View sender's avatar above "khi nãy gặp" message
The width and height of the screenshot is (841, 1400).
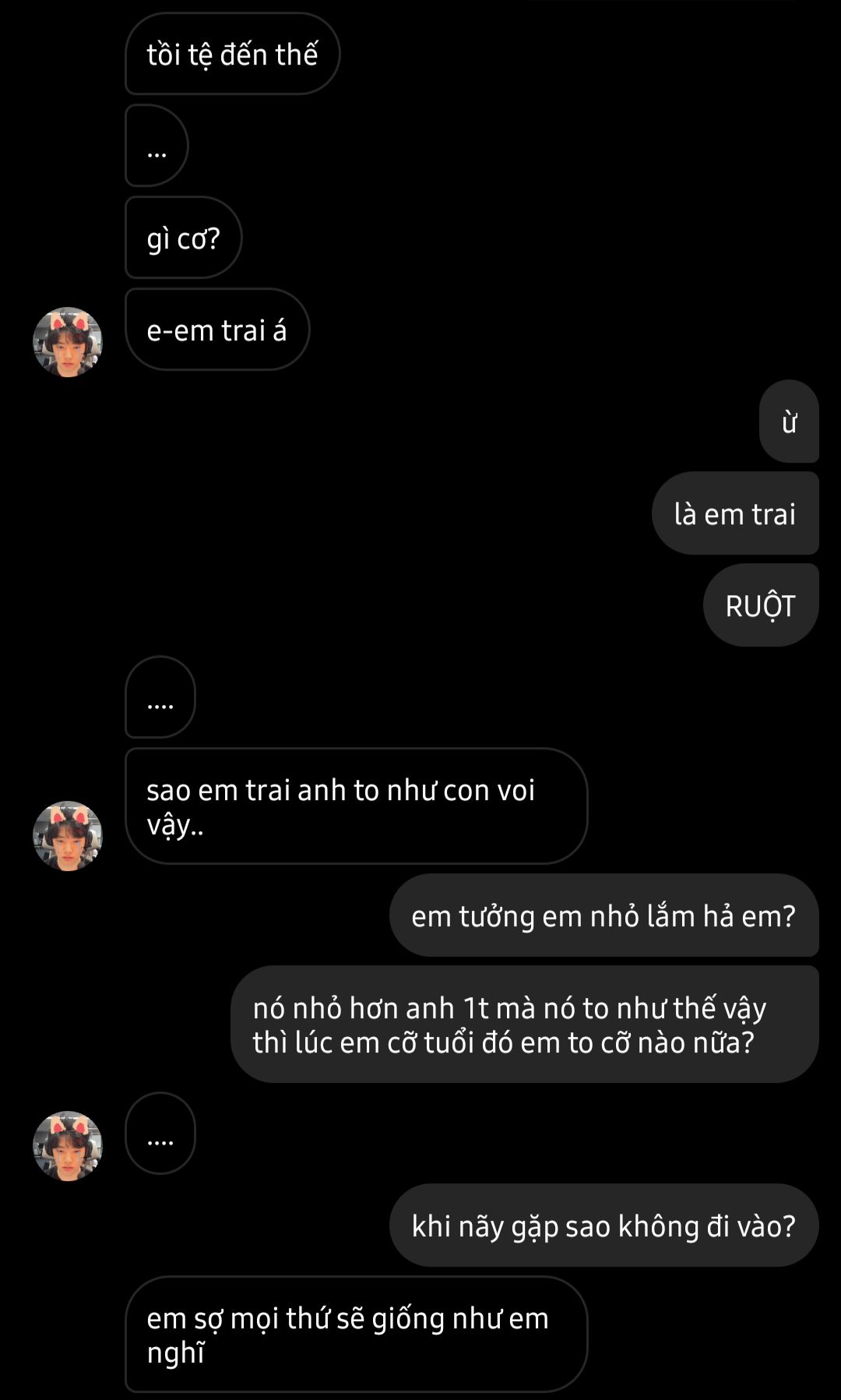(68, 1146)
